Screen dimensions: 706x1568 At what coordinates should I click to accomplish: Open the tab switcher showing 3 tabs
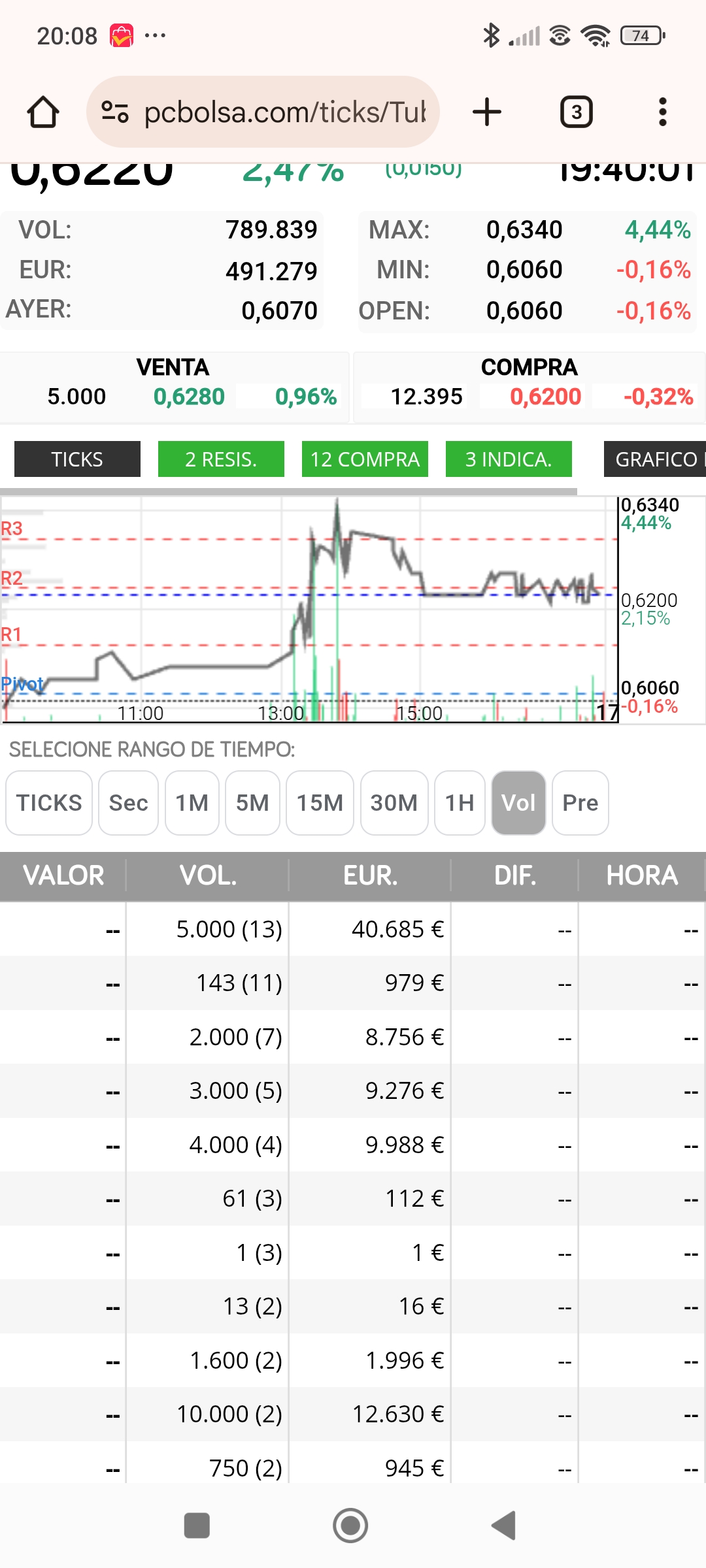[x=577, y=112]
